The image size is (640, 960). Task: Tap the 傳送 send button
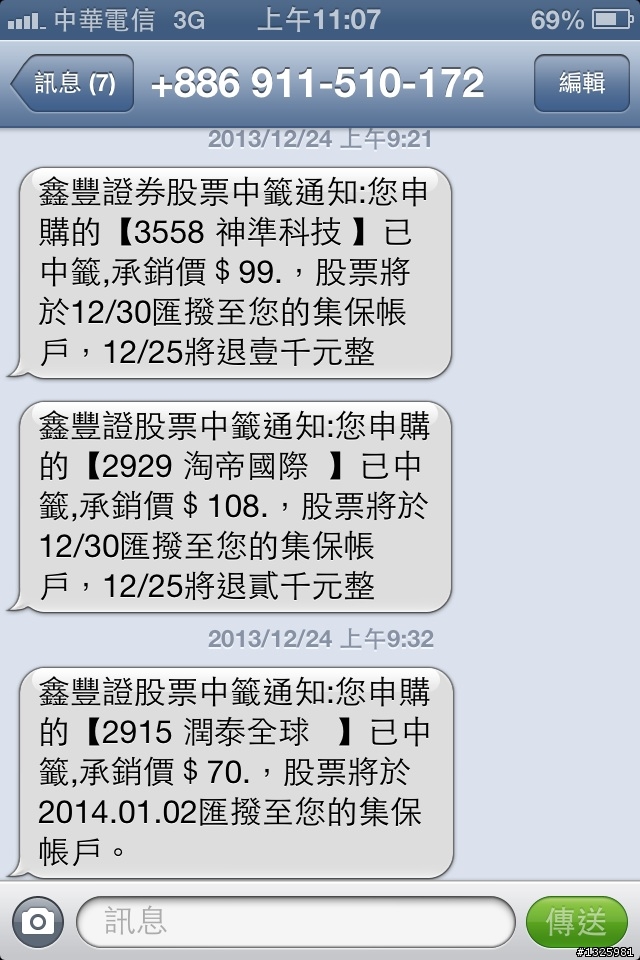pos(578,920)
